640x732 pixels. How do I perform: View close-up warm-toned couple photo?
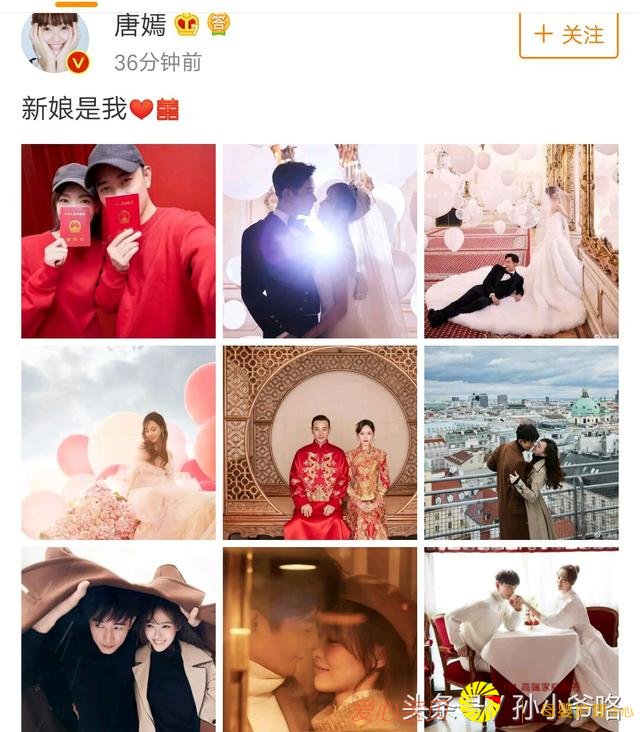click(x=319, y=638)
